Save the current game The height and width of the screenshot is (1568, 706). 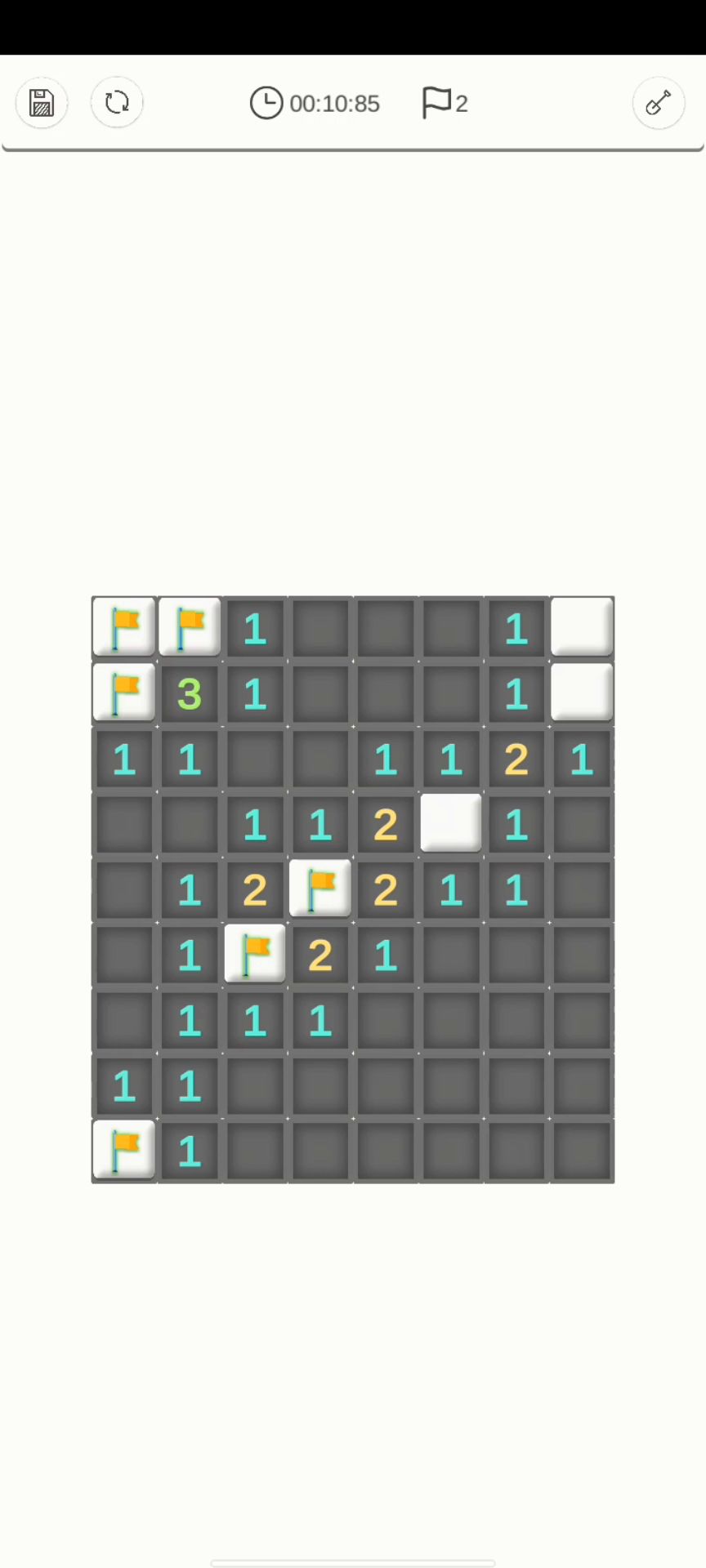point(42,103)
